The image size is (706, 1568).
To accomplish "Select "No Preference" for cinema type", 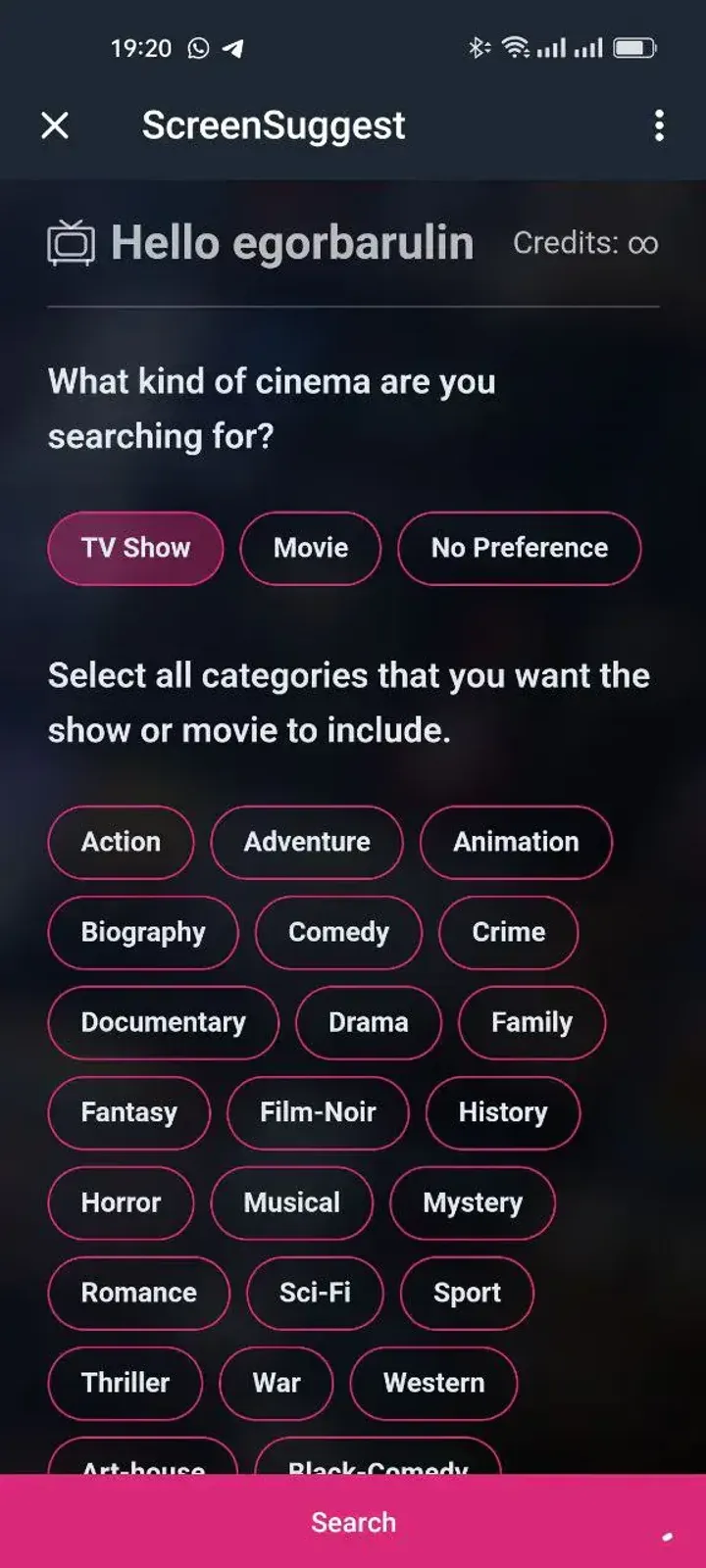I will tap(519, 549).
